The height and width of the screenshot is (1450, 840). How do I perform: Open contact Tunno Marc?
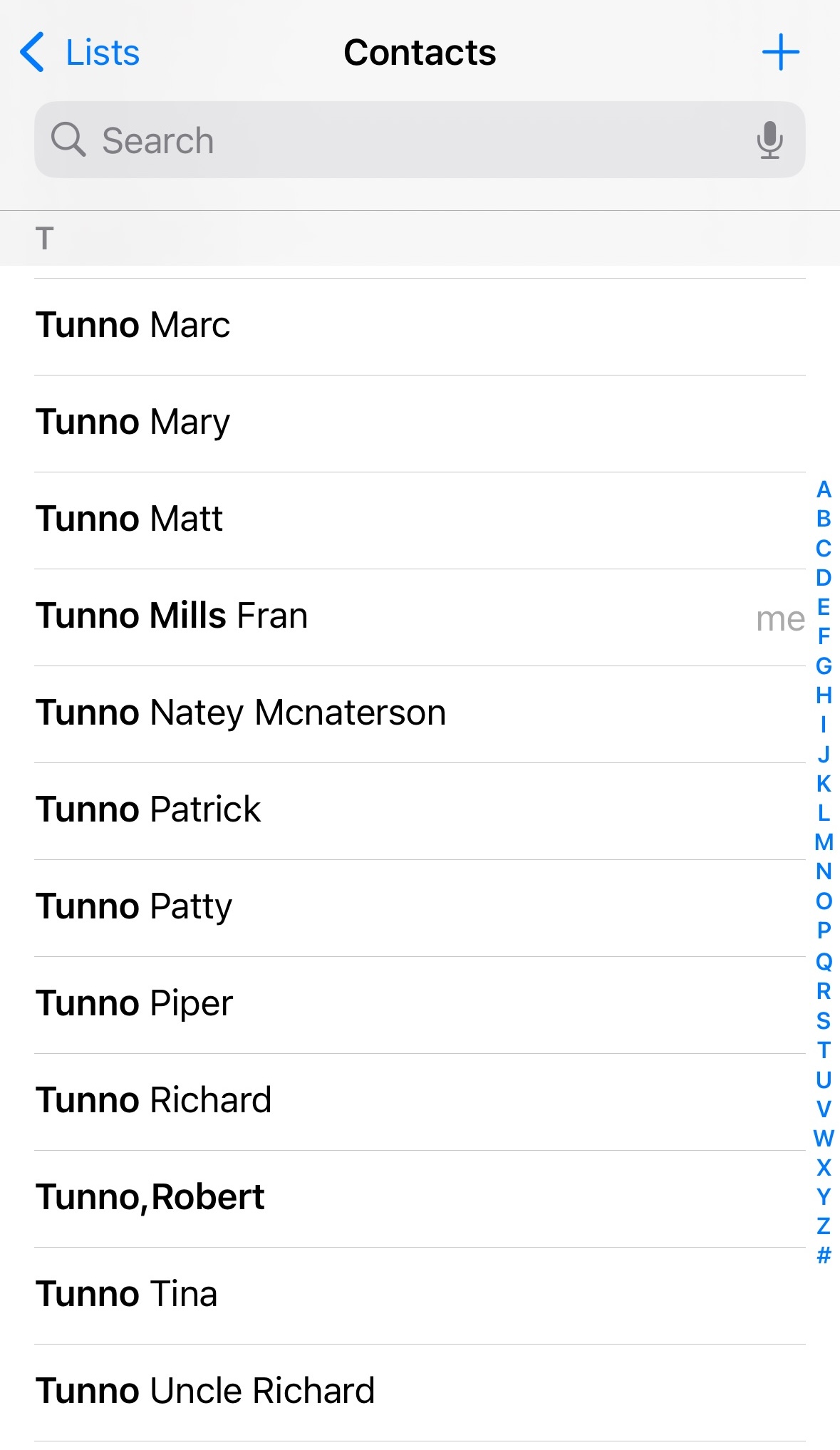click(133, 326)
